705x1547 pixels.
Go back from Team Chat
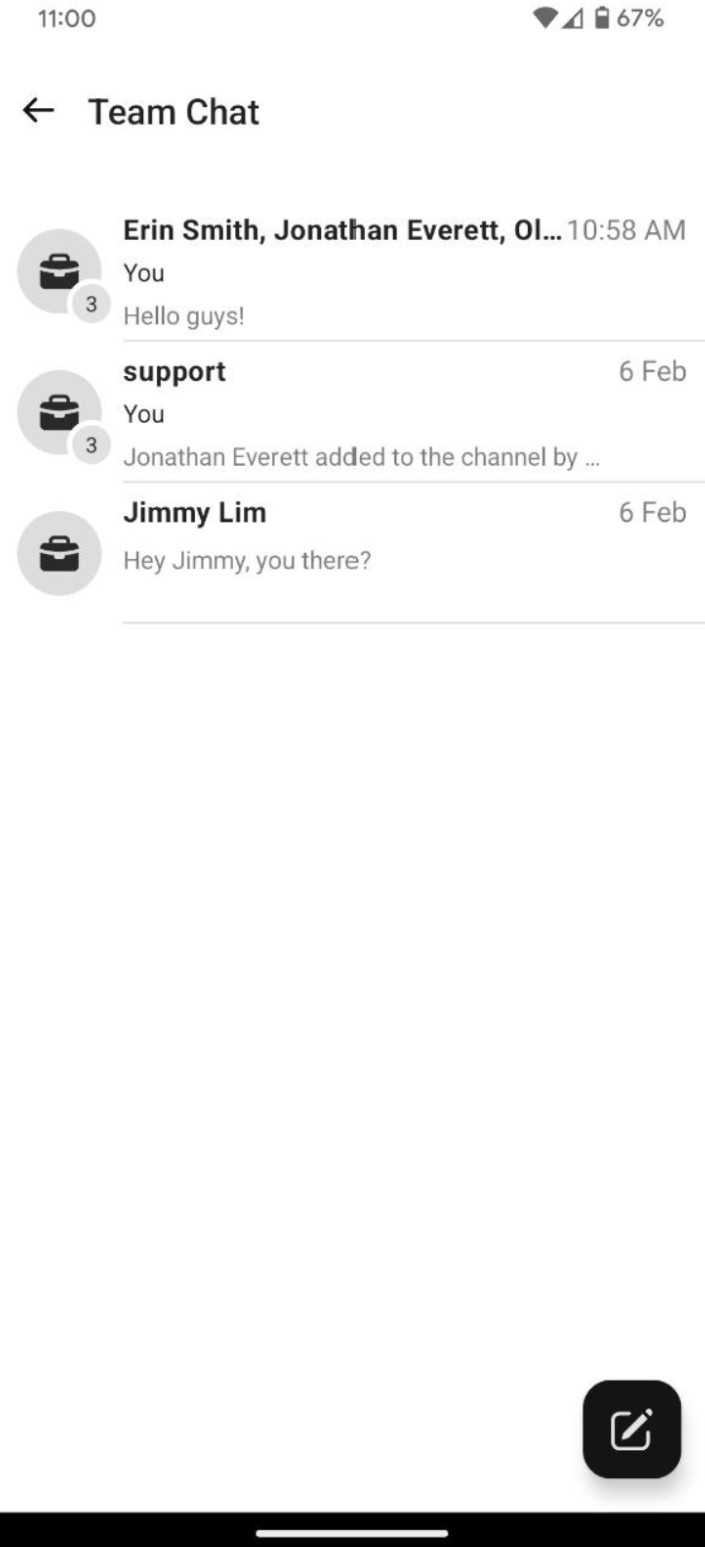pos(38,111)
